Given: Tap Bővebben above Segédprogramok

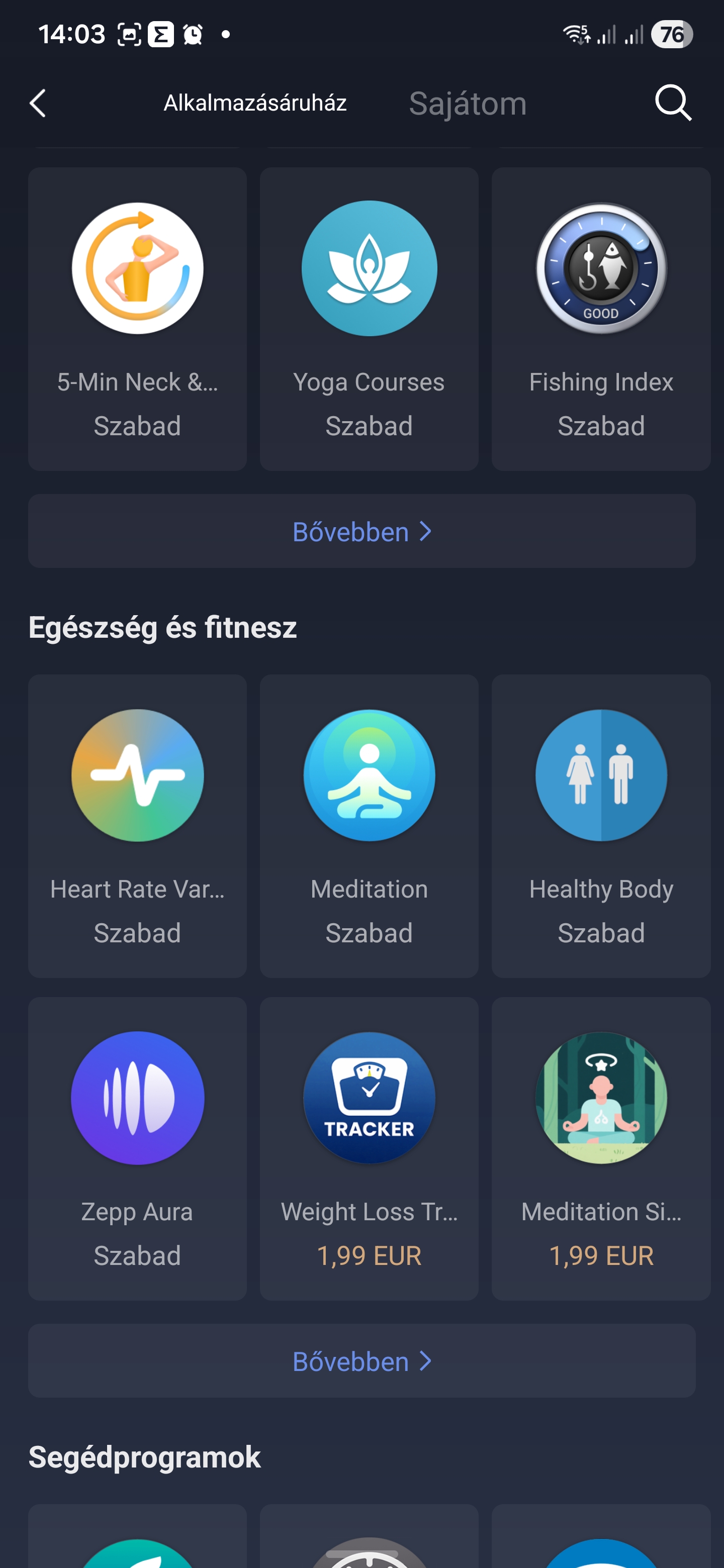Looking at the screenshot, I should (361, 1361).
